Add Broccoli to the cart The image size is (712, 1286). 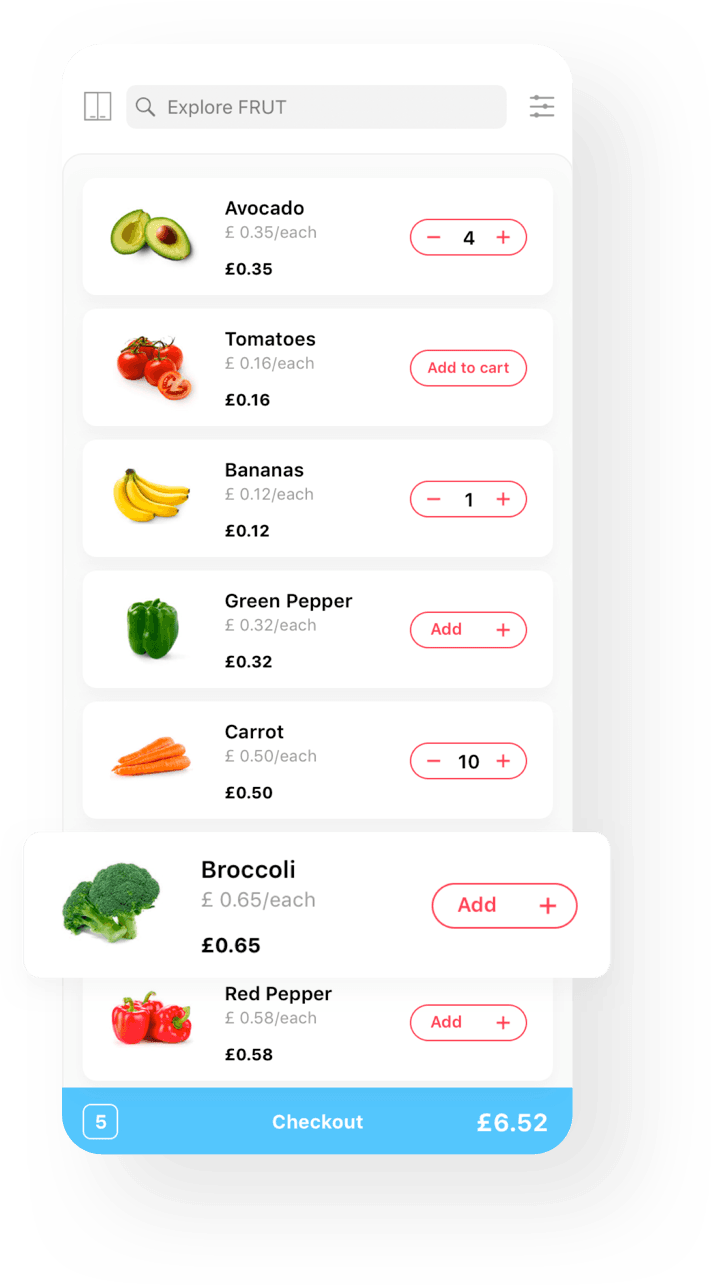tap(504, 906)
